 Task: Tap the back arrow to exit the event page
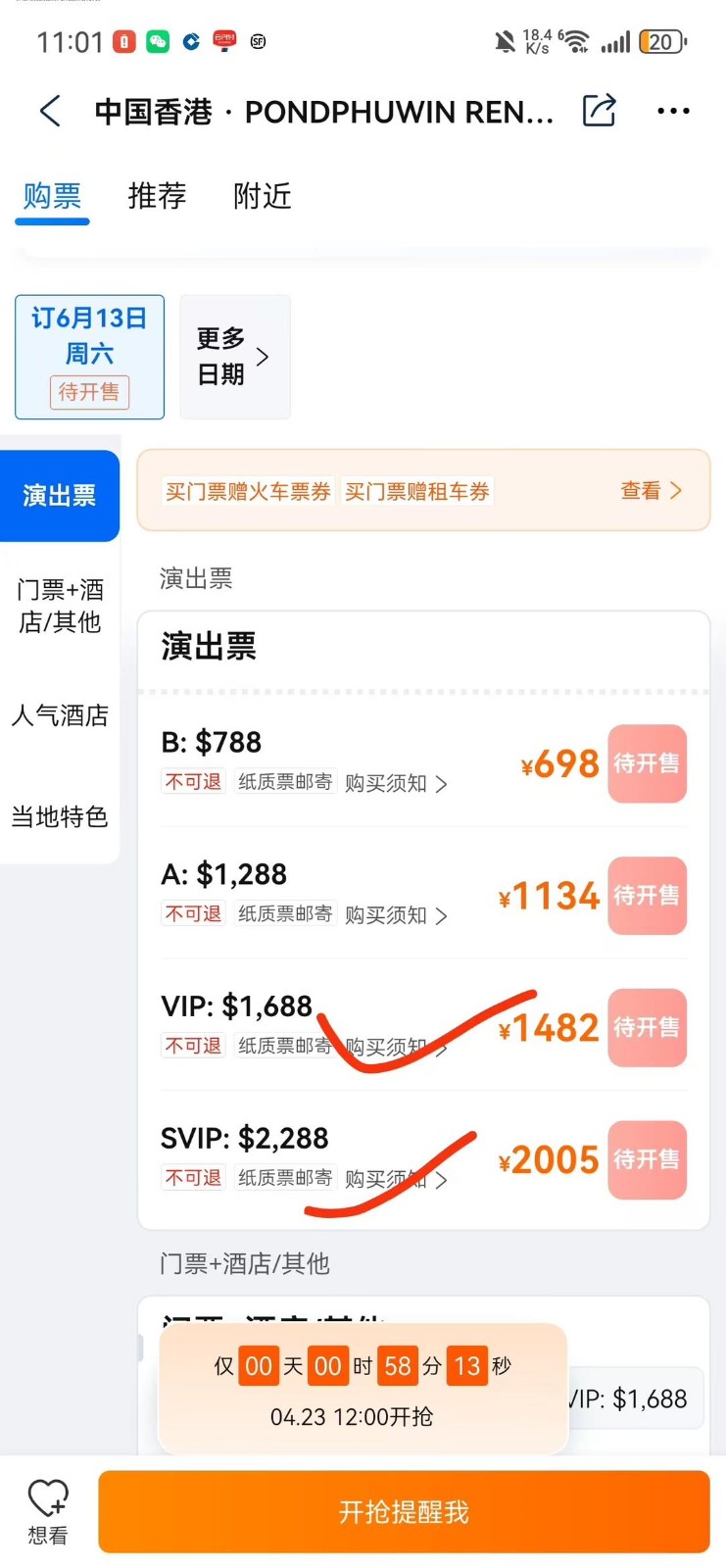click(x=49, y=111)
